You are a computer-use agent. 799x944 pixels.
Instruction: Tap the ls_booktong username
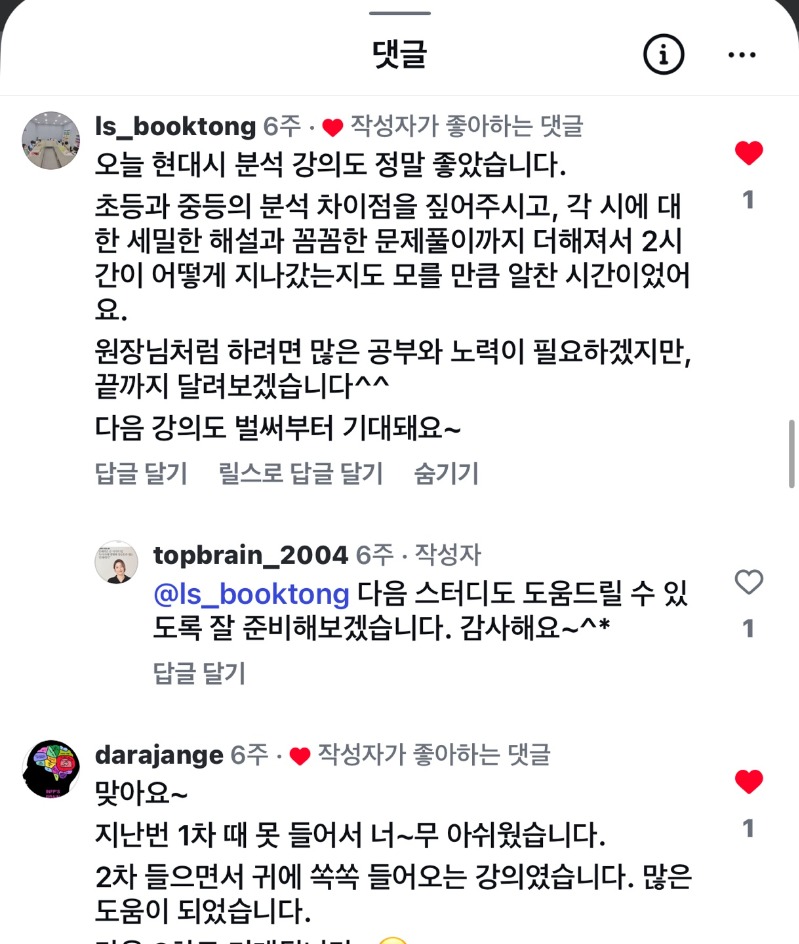[175, 126]
